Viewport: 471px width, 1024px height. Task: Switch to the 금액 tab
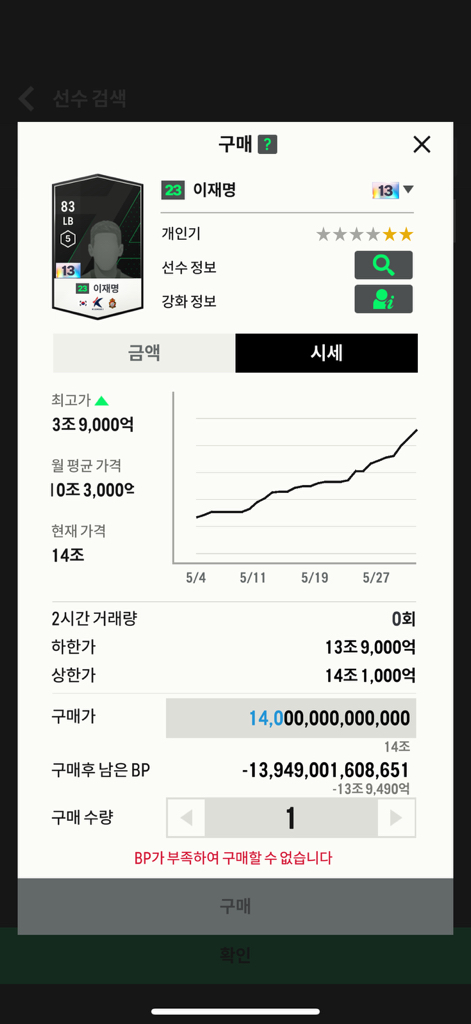[x=144, y=353]
